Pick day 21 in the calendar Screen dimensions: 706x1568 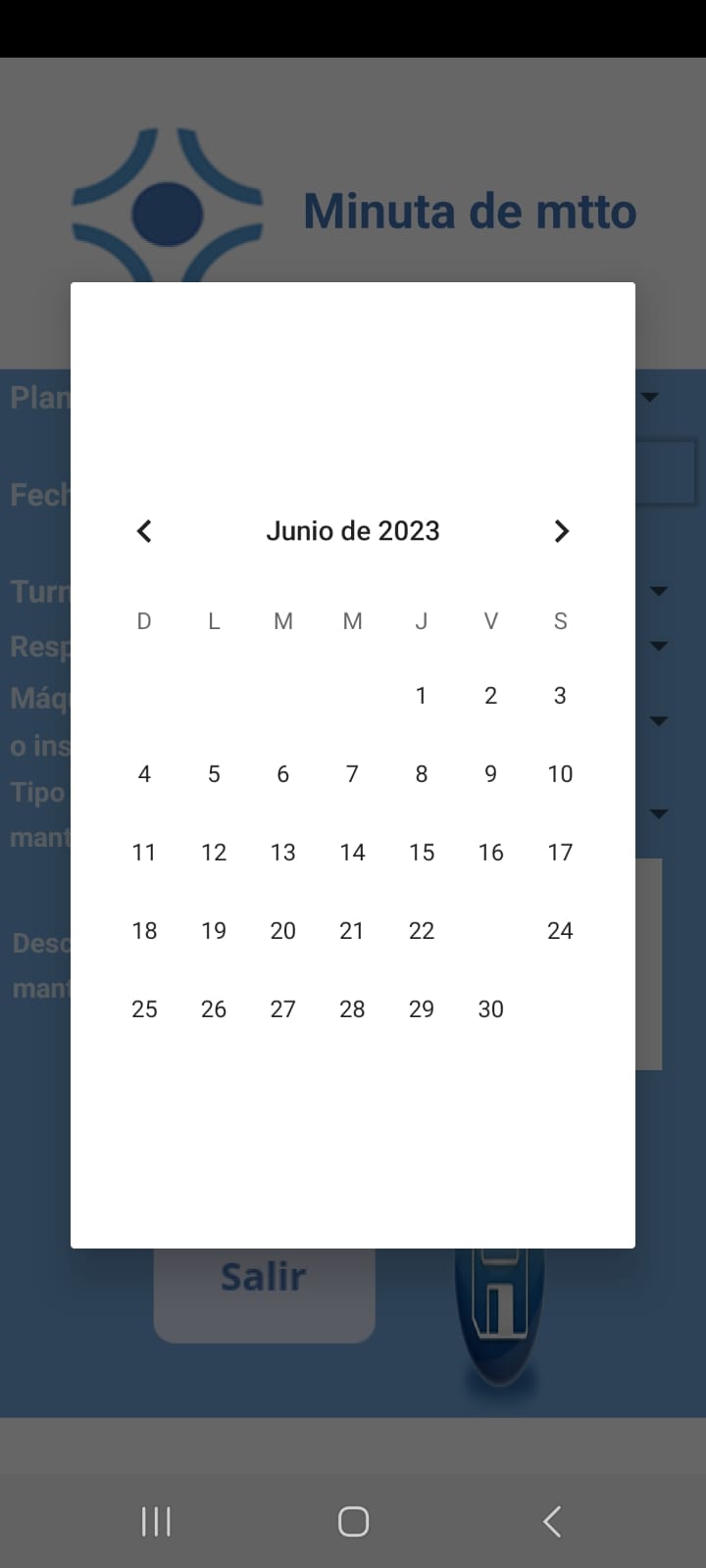(352, 931)
